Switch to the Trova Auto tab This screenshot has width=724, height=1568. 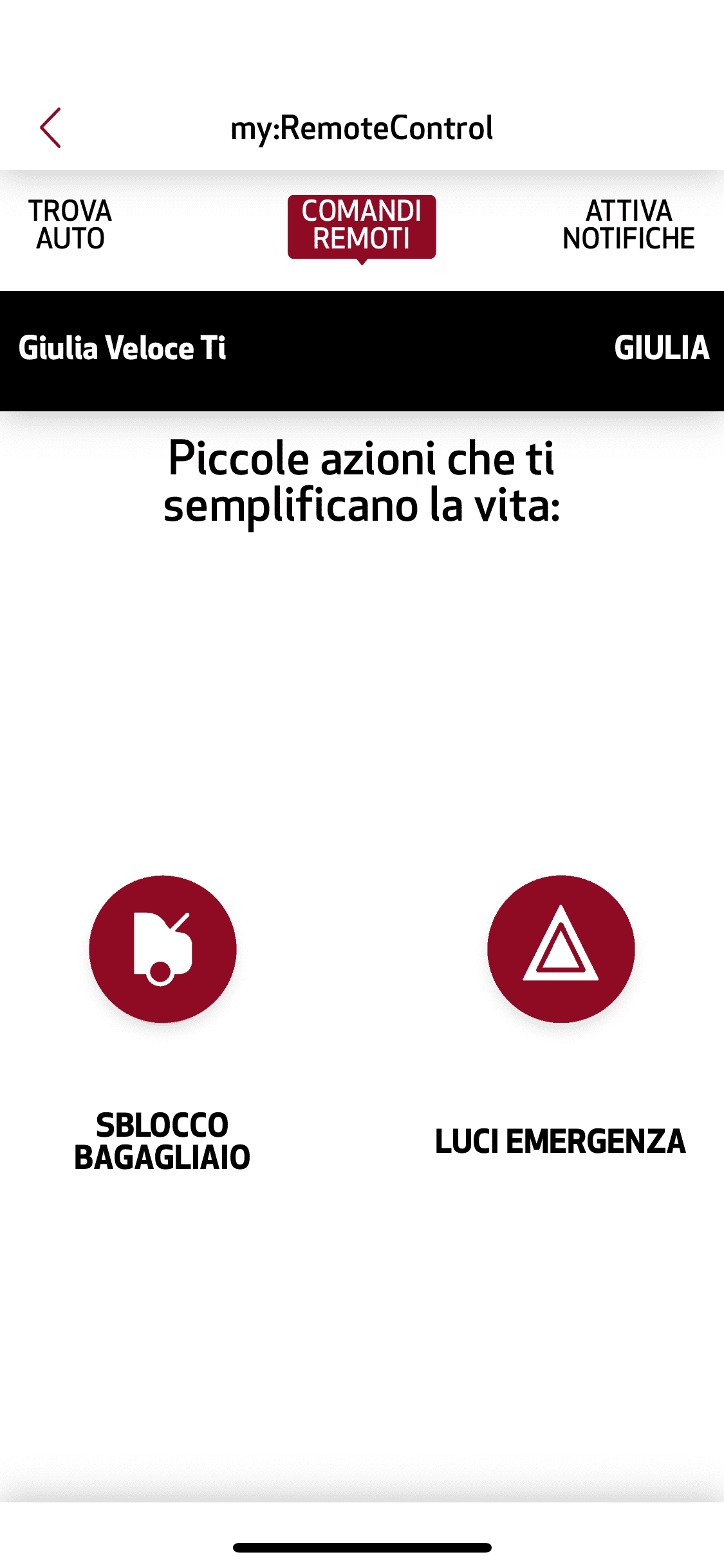70,225
